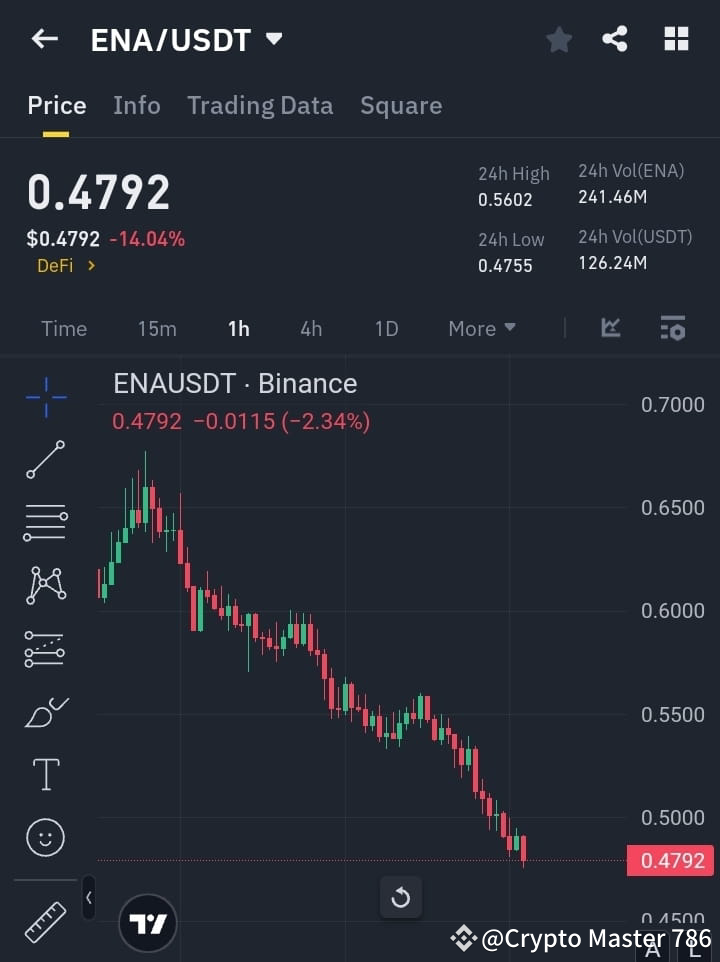Tap the TradingView logo on the chart
Image resolution: width=720 pixels, height=962 pixels.
[147, 922]
